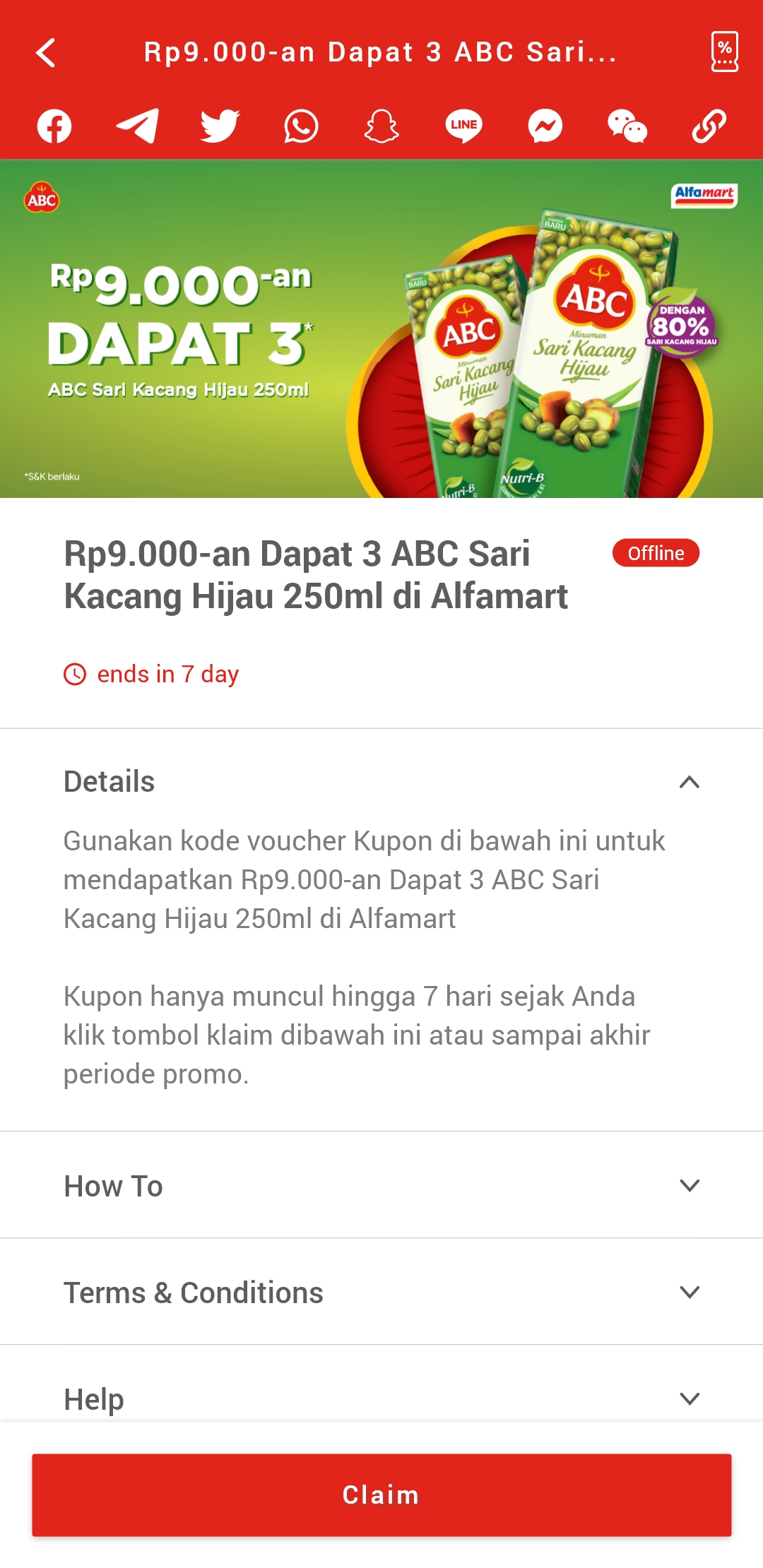Viewport: 763px width, 1568px height.
Task: Share via Telegram
Action: [137, 126]
